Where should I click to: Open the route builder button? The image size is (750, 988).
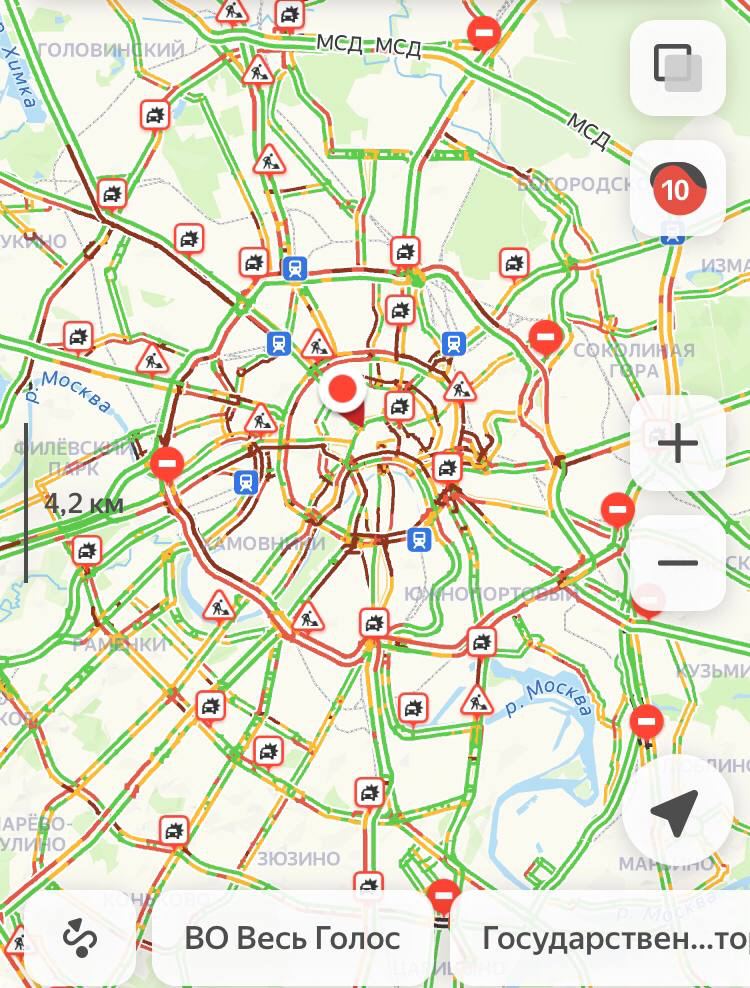click(x=78, y=938)
